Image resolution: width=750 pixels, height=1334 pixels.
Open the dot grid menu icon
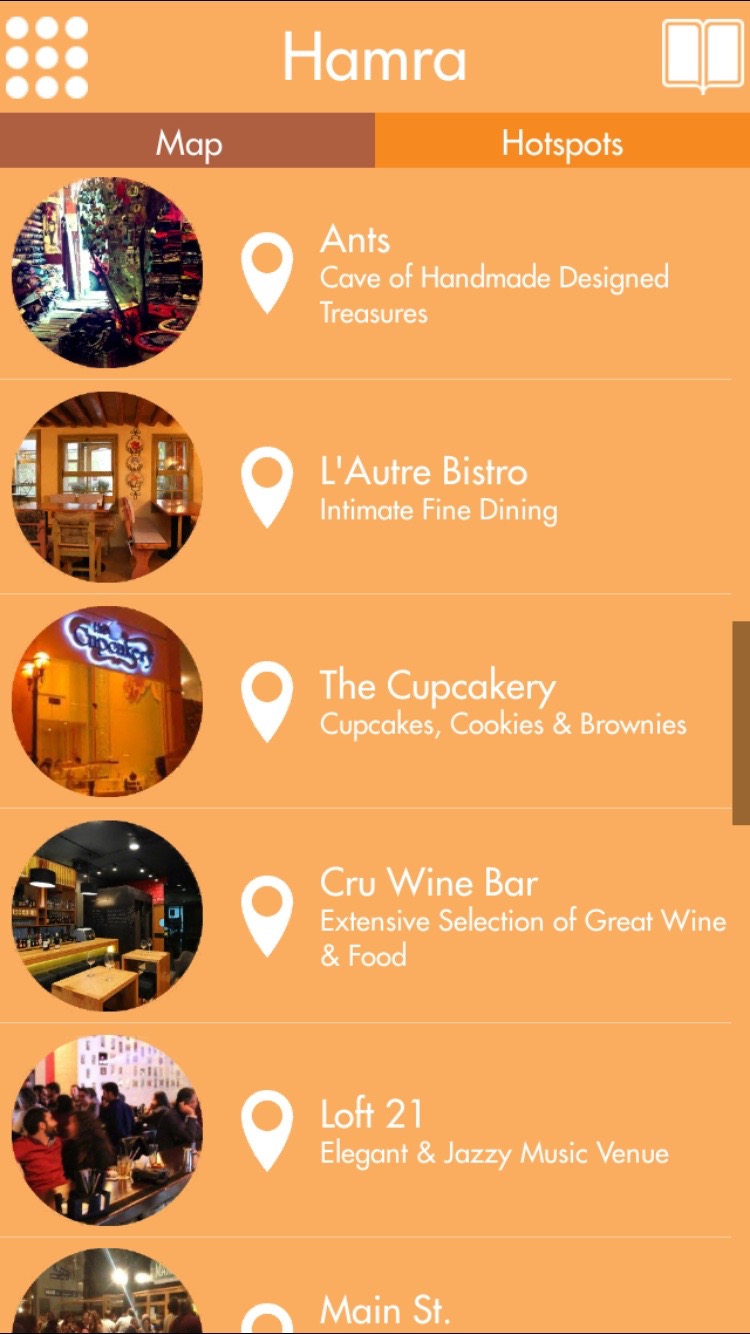(x=47, y=57)
